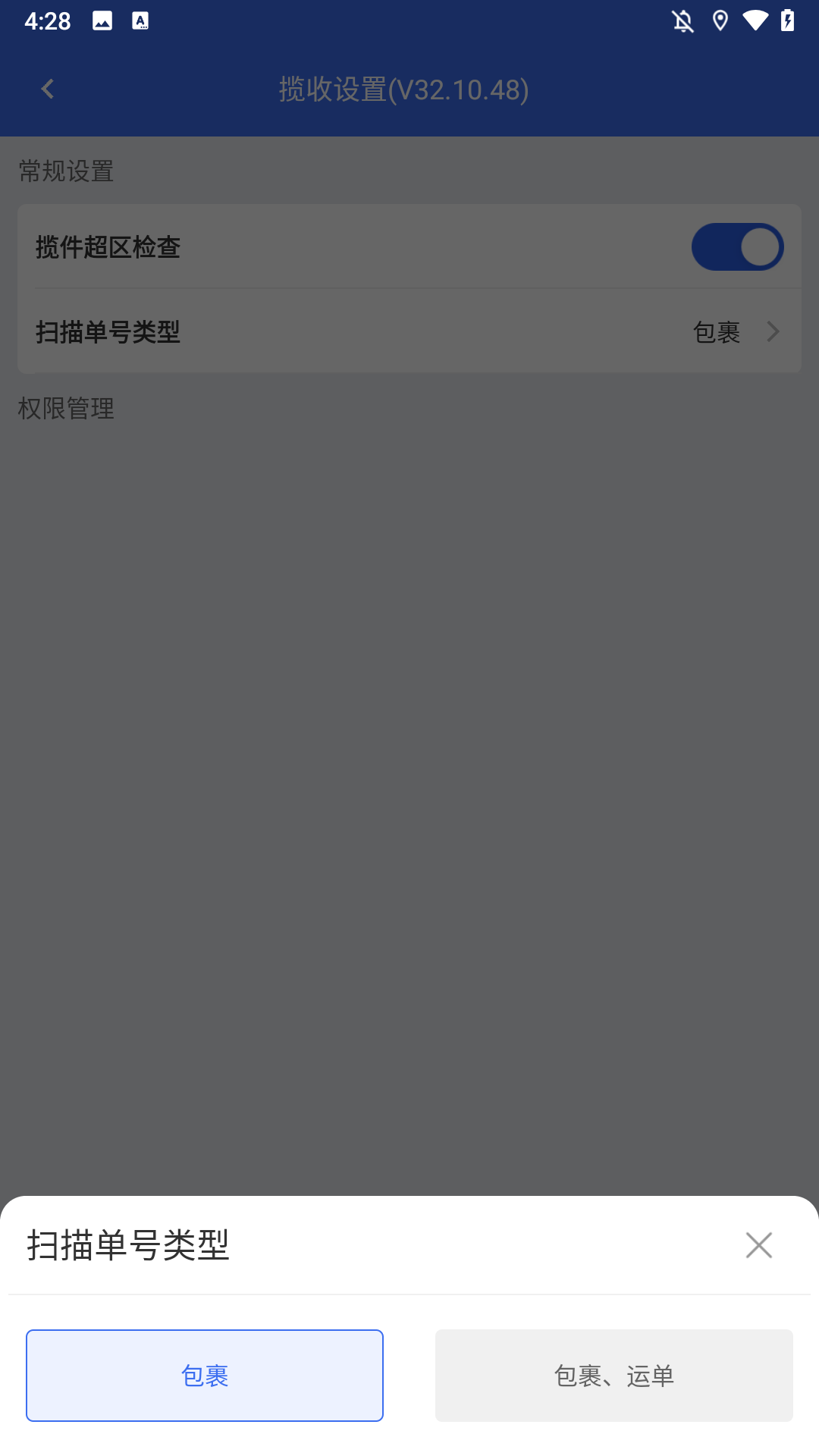Tap the back arrow in the title bar
This screenshot has height=1456, width=819.
(x=48, y=89)
